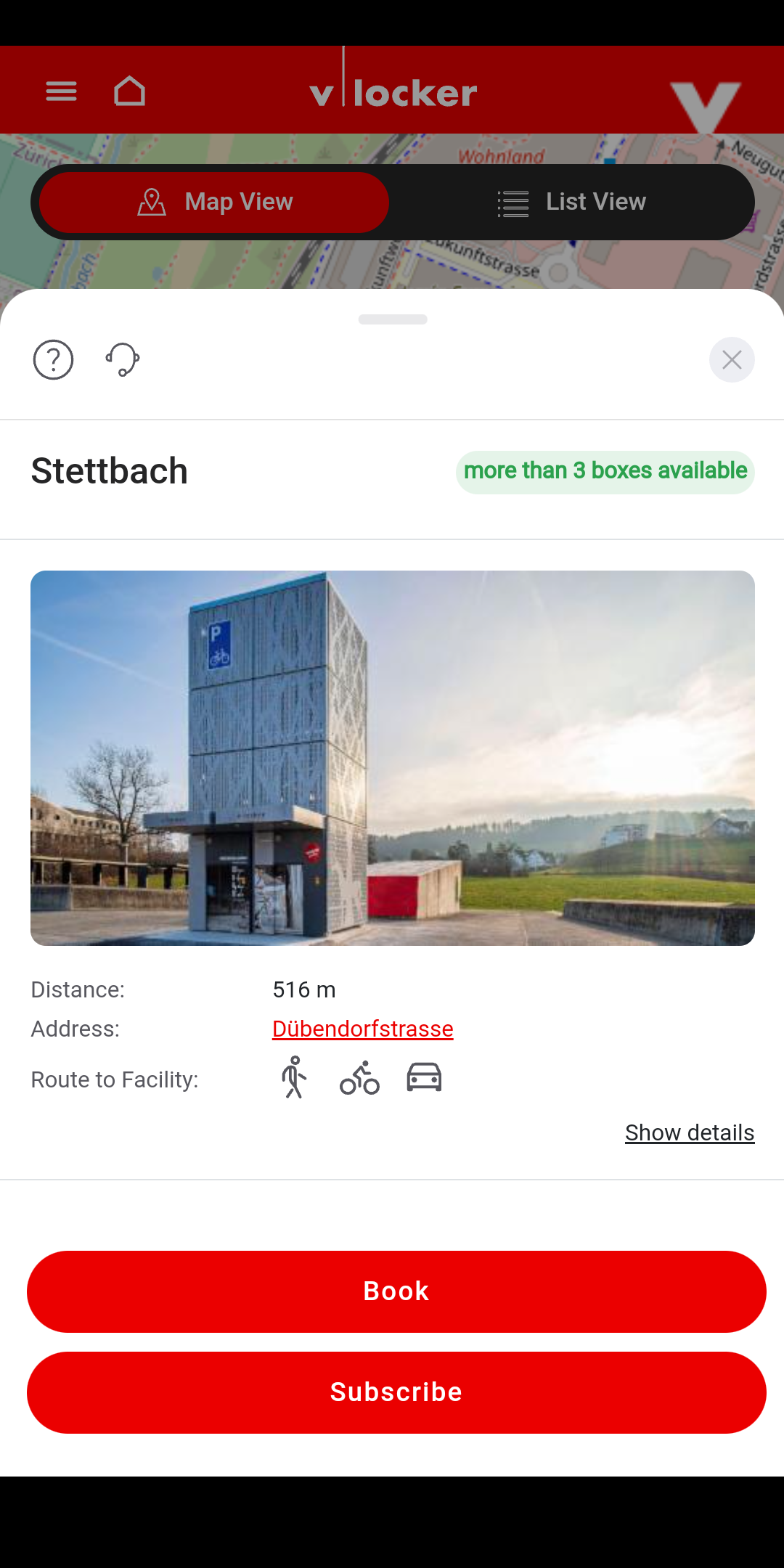
Task: Contact support via headset icon
Action: (123, 359)
